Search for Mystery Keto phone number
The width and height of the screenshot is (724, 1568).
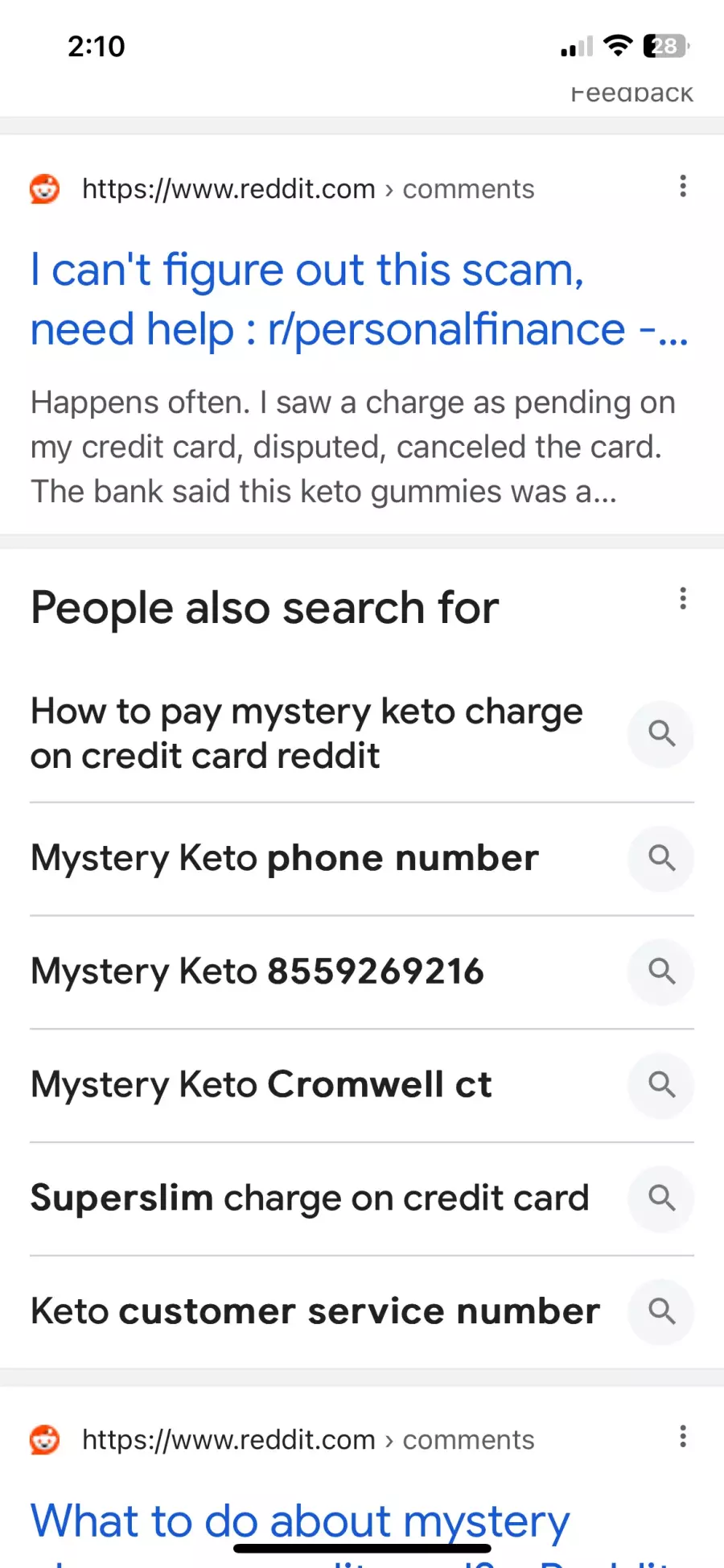coord(362,858)
